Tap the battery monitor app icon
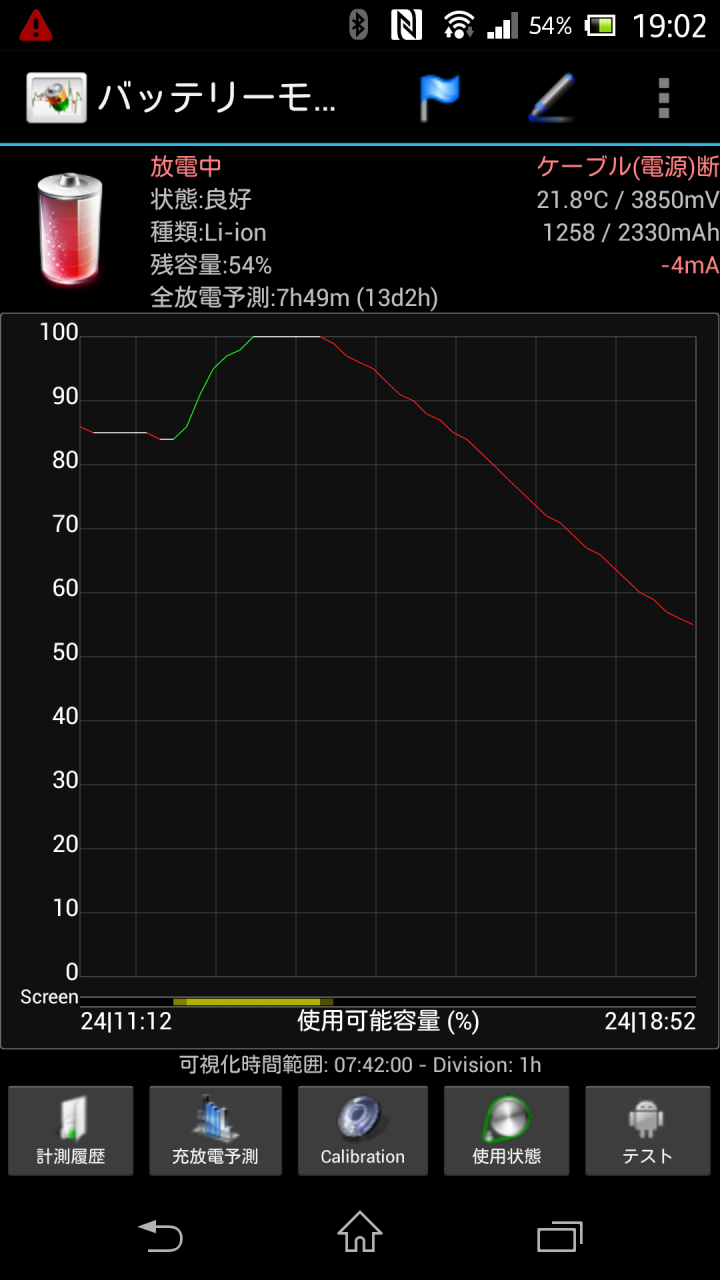 (x=56, y=98)
